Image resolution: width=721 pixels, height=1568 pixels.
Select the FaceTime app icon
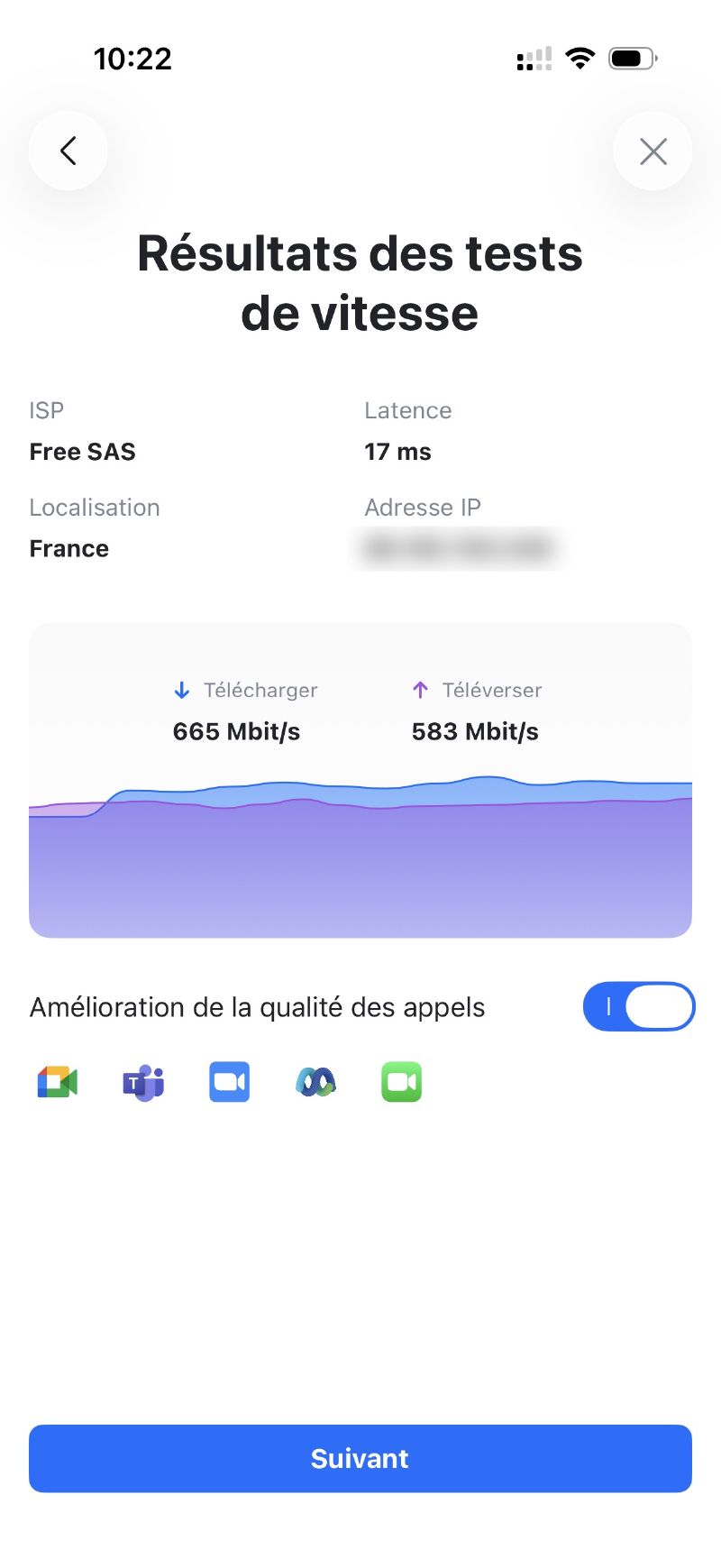pyautogui.click(x=401, y=1082)
